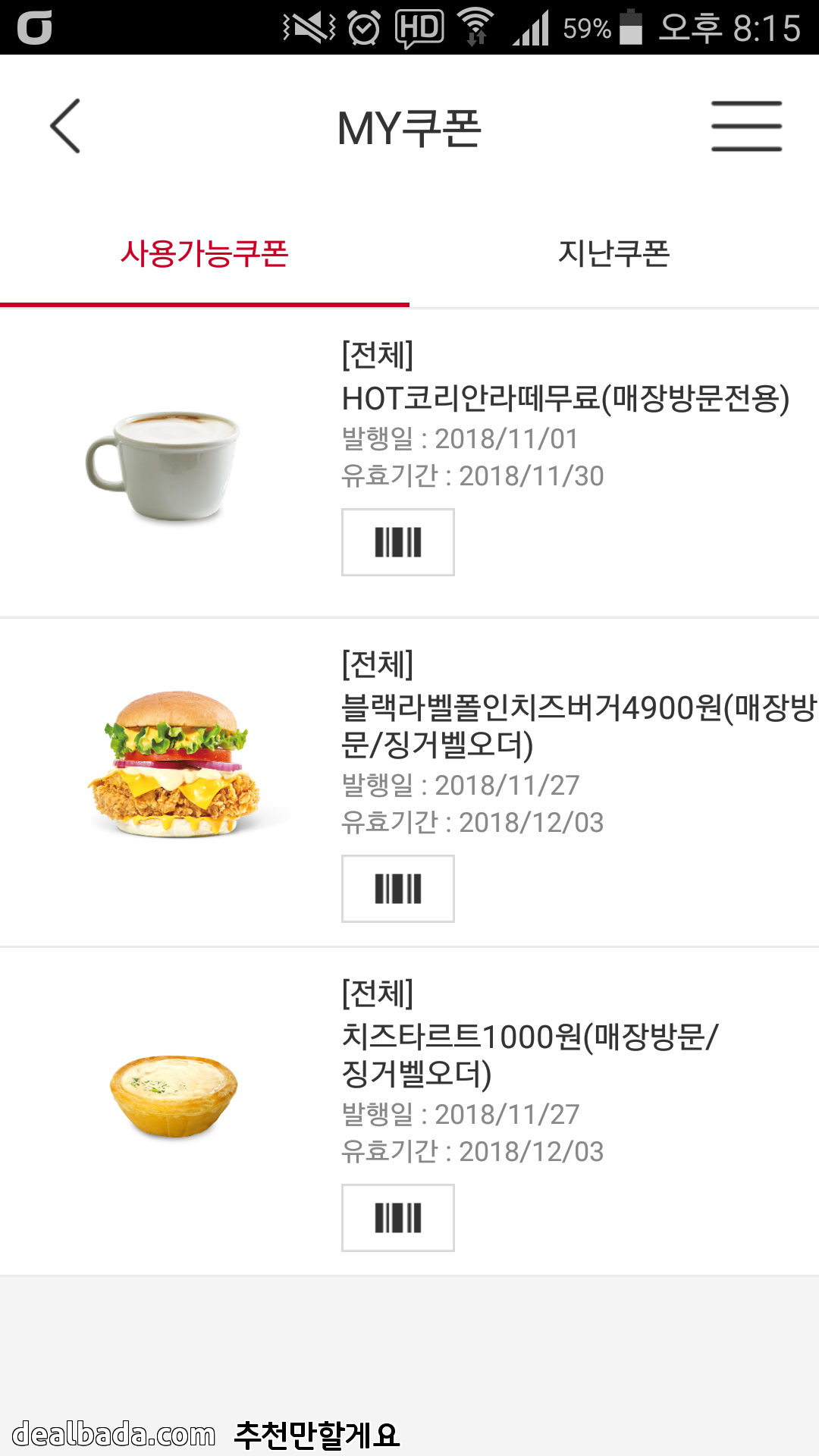819x1456 pixels.
Task: Select the 사용가능쿠폰 tab
Action: 205,253
